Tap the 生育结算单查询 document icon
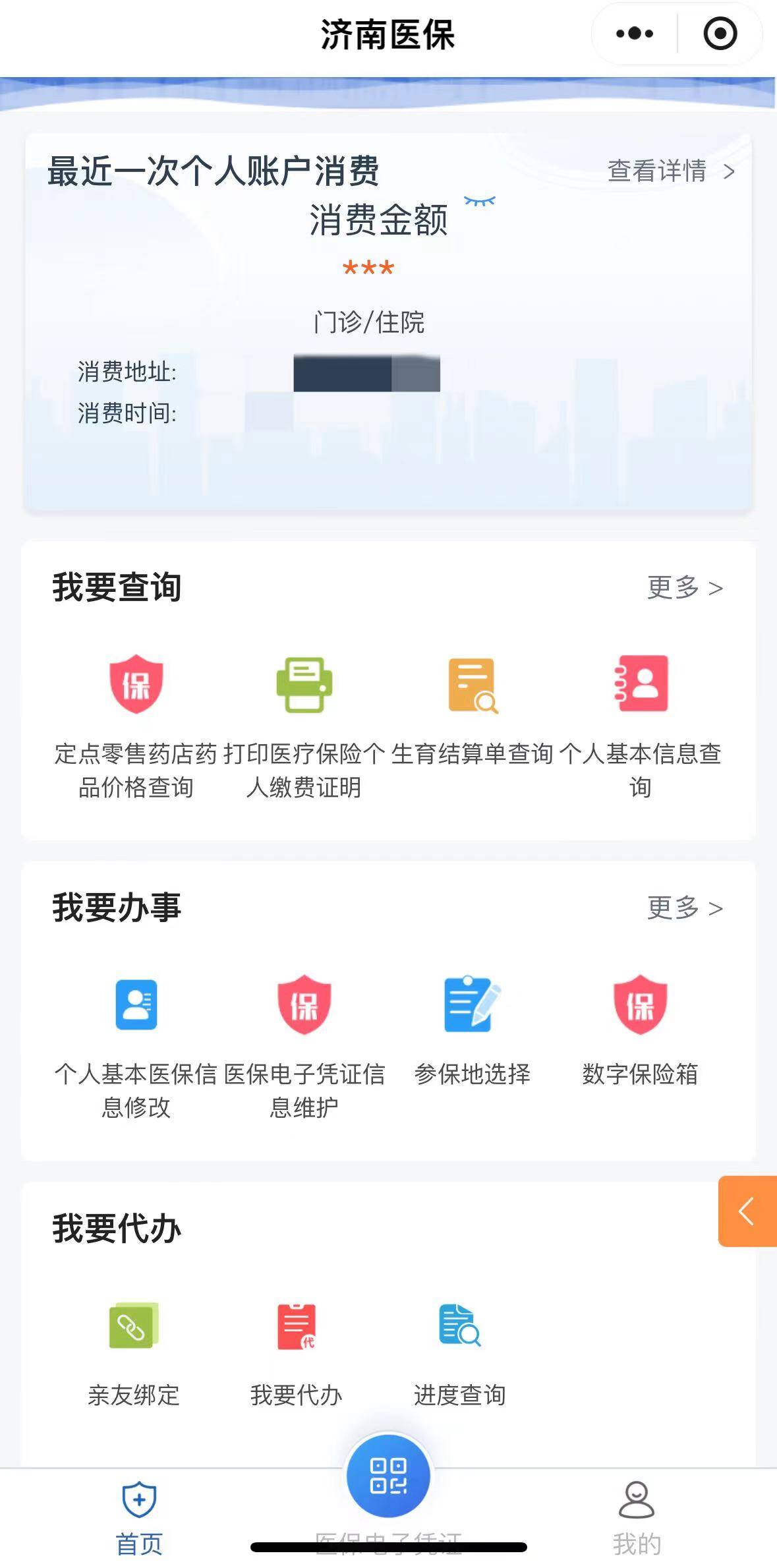This screenshot has width=777, height=1568. click(x=473, y=685)
